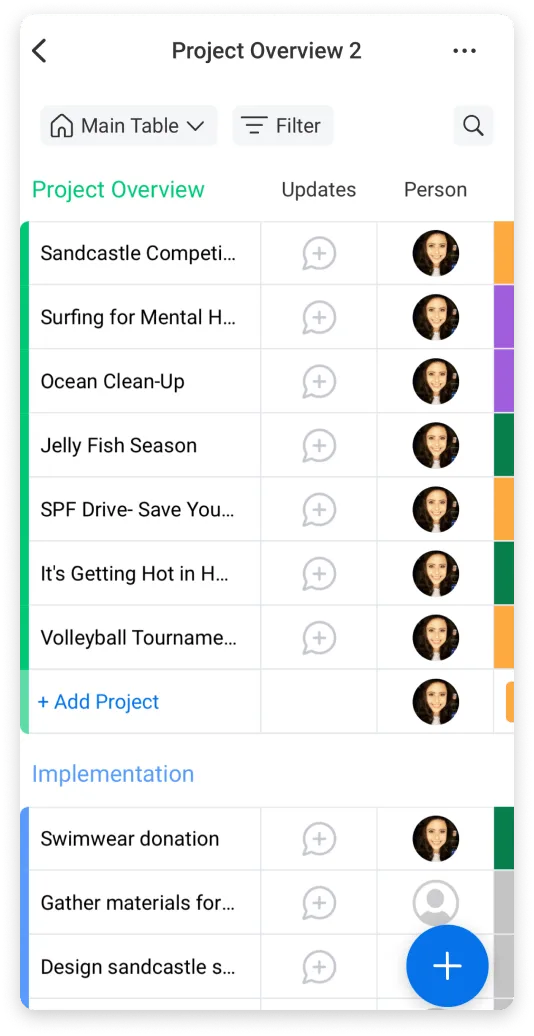Open the three-dot overflow menu
Viewport: 534px width, 1036px height.
465,51
